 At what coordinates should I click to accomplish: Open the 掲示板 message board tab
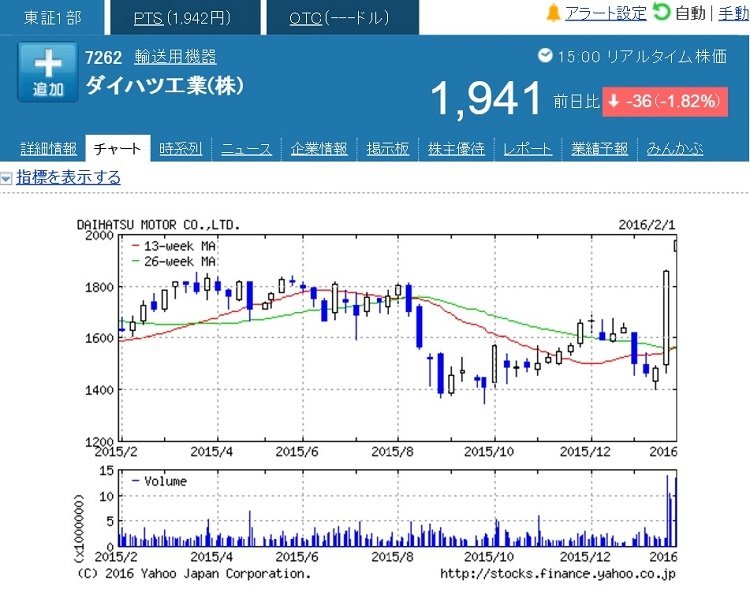[x=388, y=149]
